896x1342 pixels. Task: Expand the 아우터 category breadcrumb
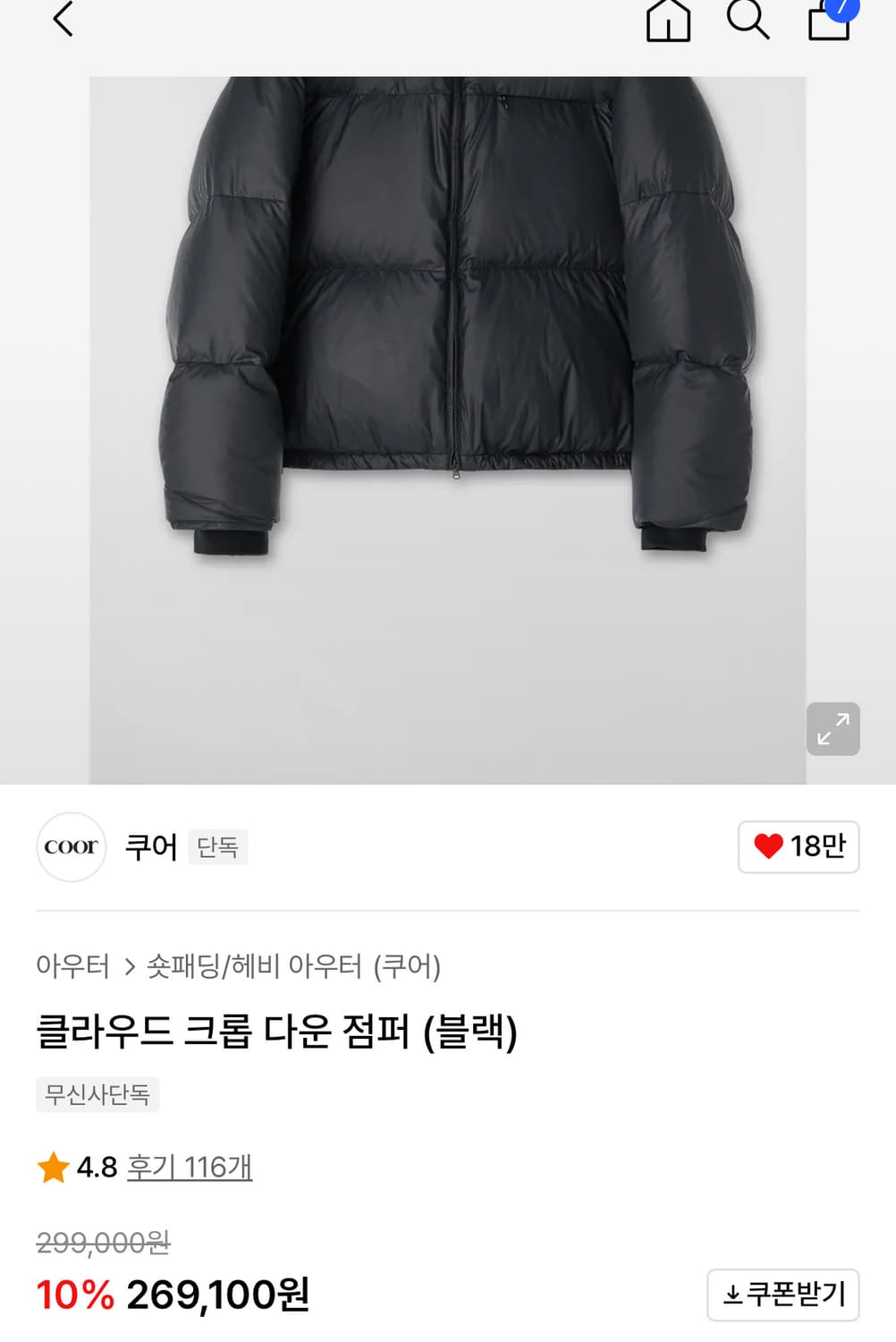tap(74, 966)
